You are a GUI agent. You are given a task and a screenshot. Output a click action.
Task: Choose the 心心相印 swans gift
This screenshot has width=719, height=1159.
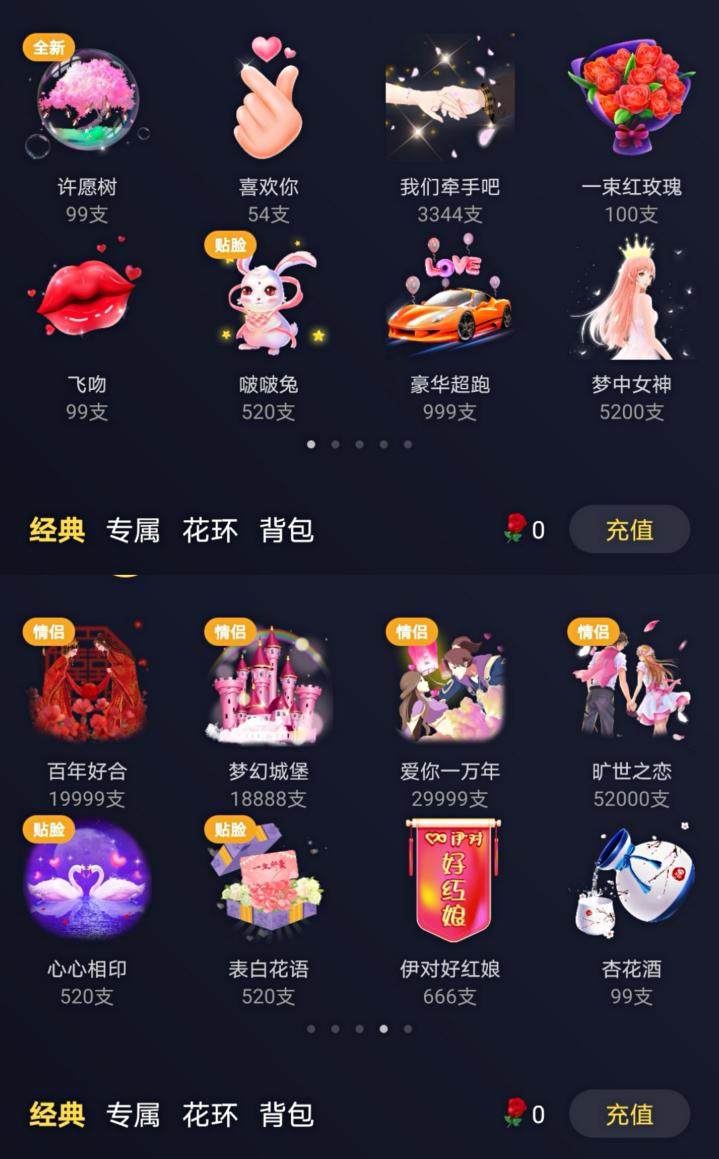[87, 882]
